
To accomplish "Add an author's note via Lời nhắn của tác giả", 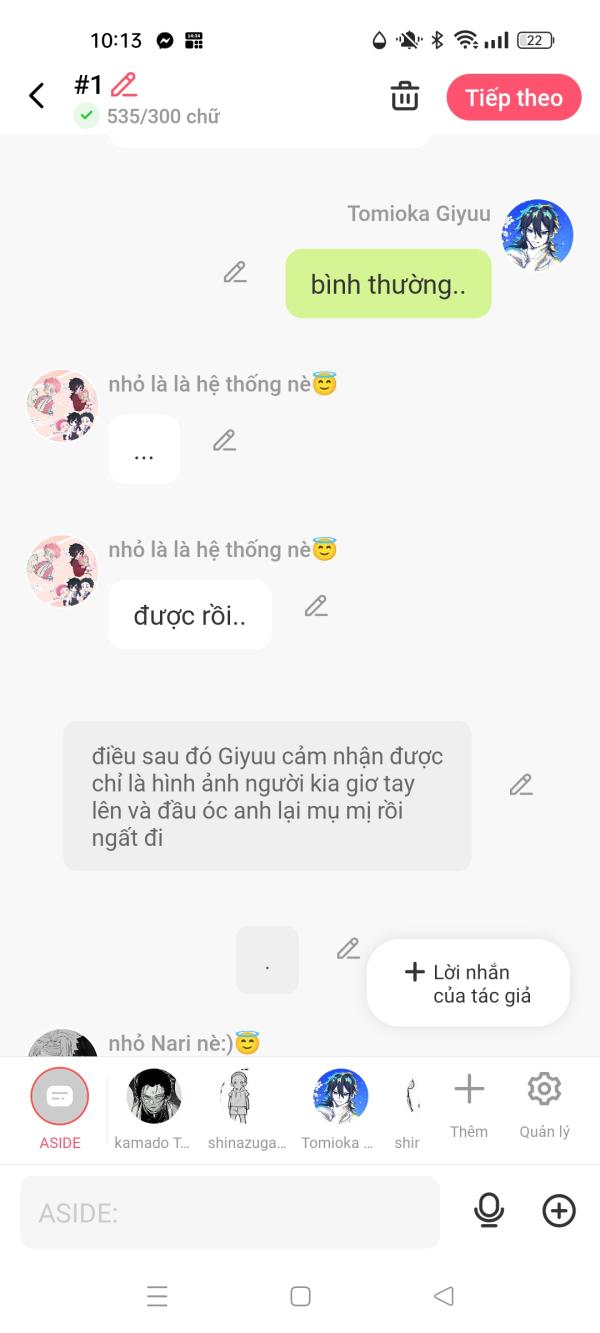I will coord(468,983).
